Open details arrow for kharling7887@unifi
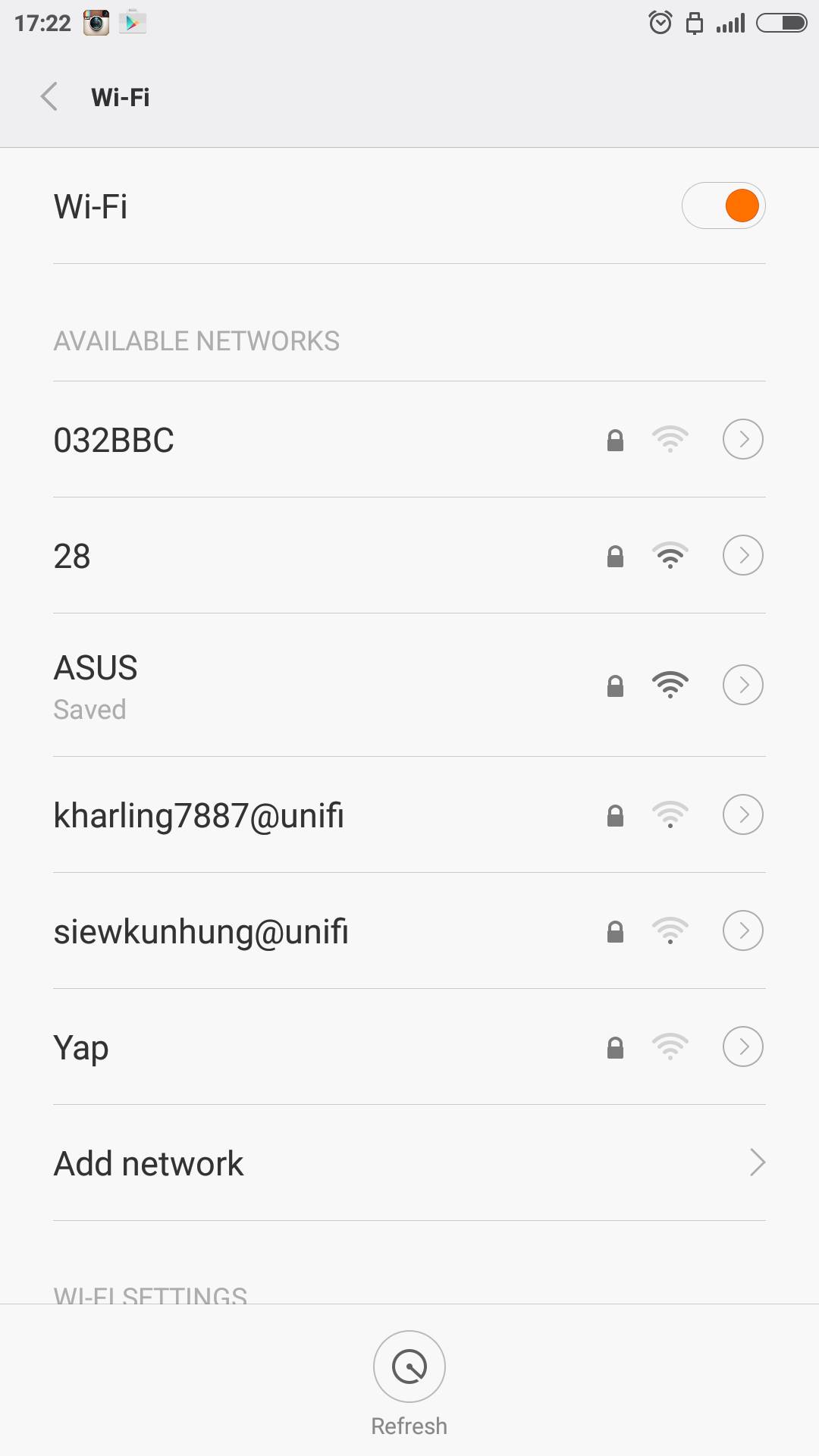Screen dimensions: 819x1456 (743, 814)
